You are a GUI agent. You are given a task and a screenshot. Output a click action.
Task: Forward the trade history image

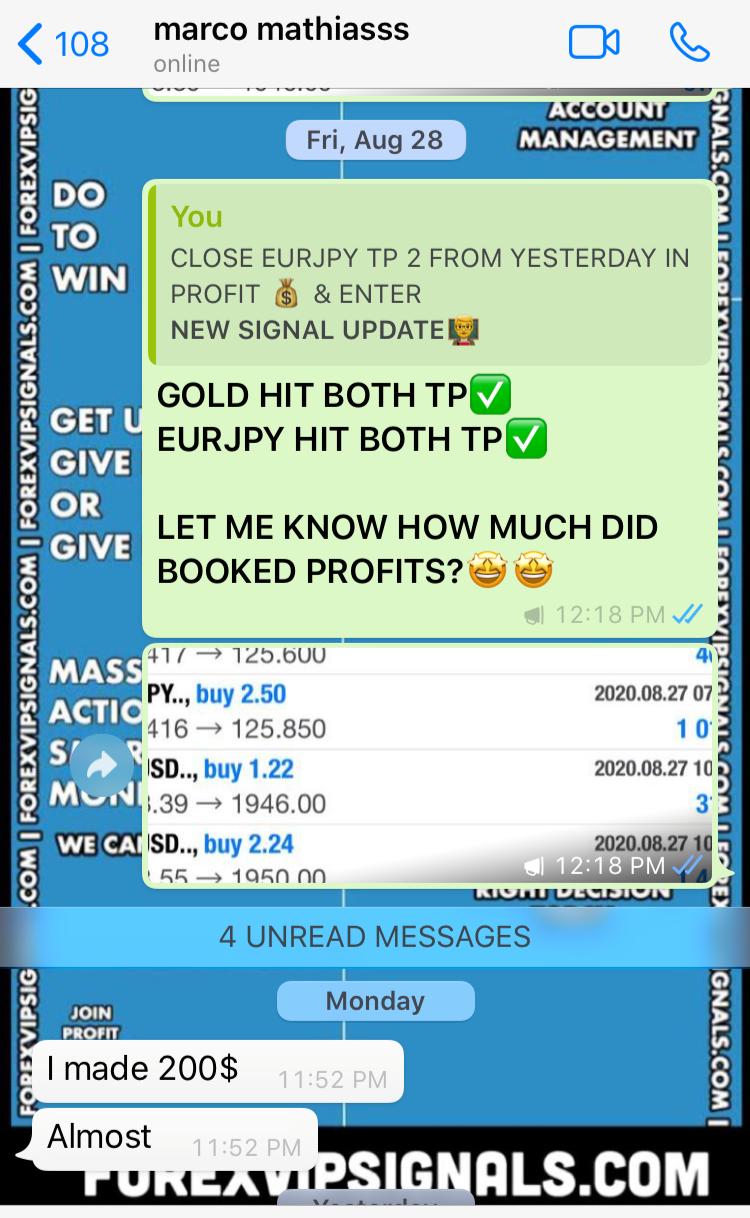[102, 766]
